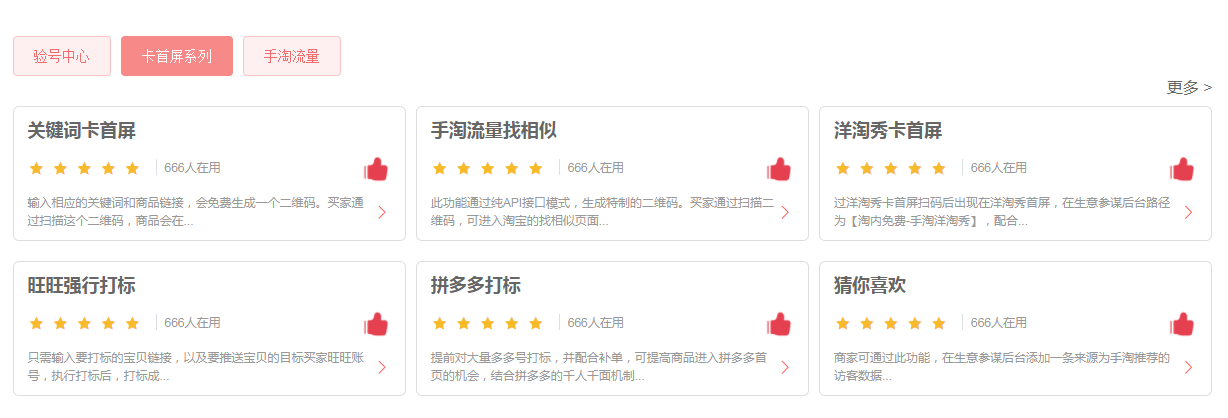
Task: Switch to the 验号中心 tab
Action: click(61, 56)
